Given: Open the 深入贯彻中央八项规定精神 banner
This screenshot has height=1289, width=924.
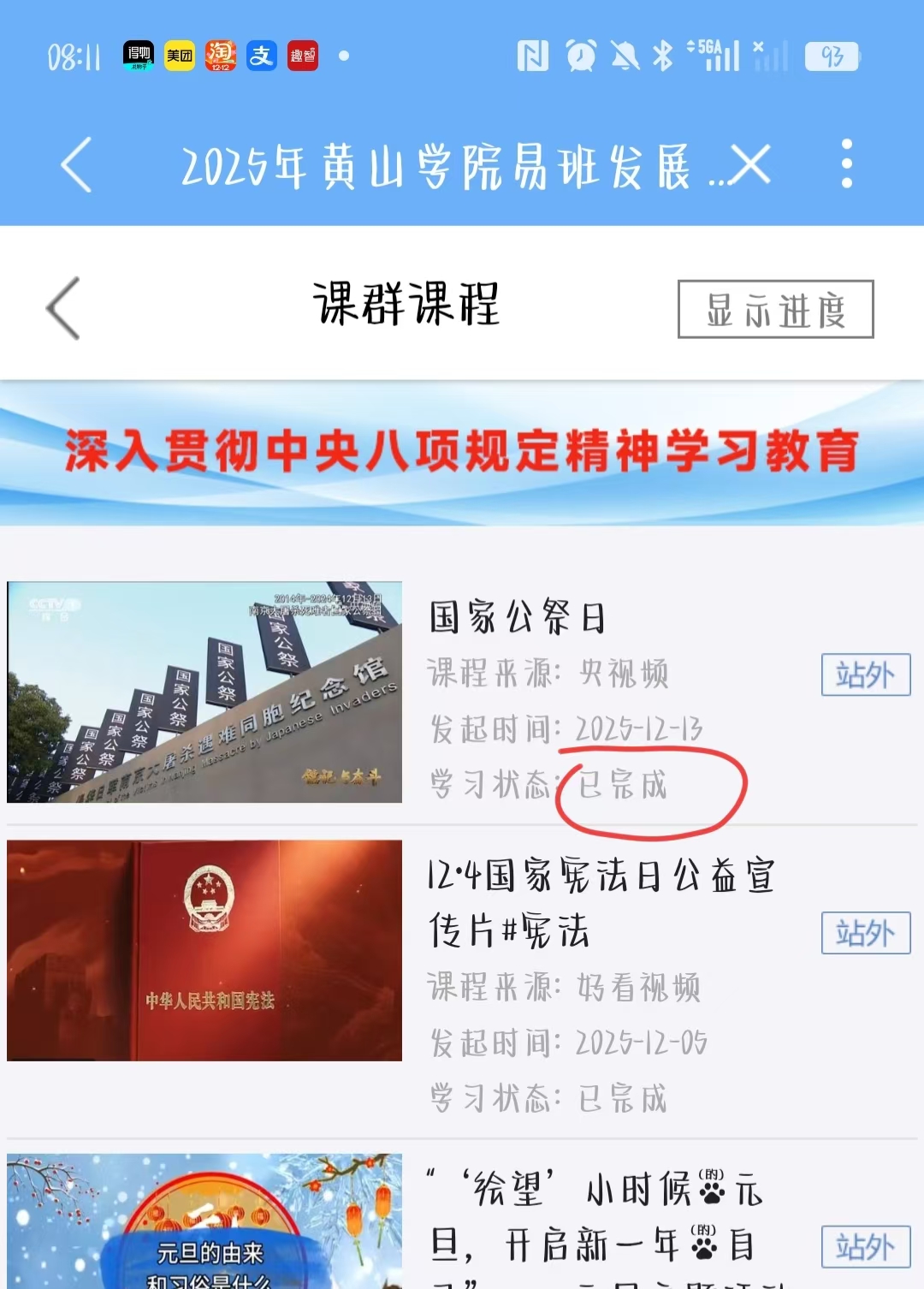Looking at the screenshot, I should coord(462,452).
